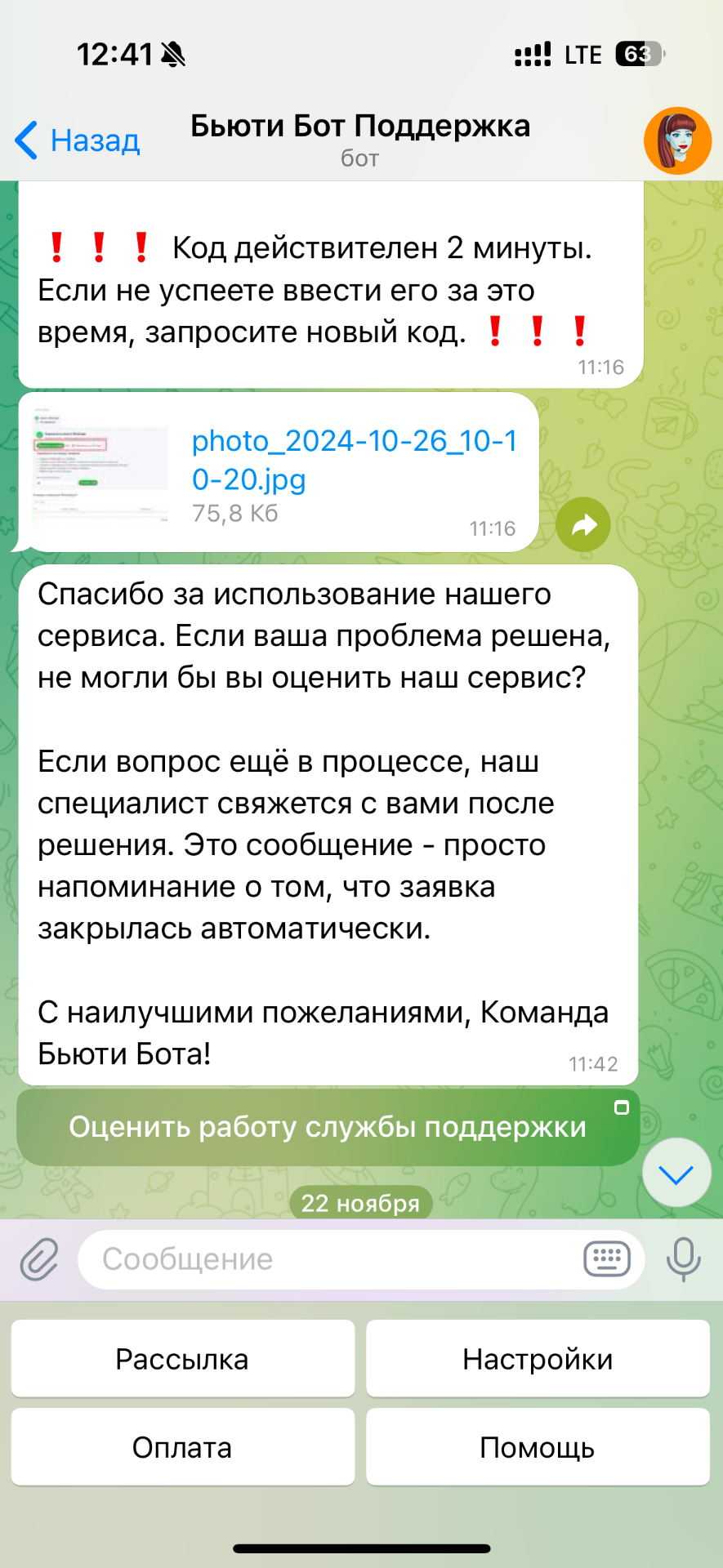
Task: Go back via the Назад button
Action: 78,140
